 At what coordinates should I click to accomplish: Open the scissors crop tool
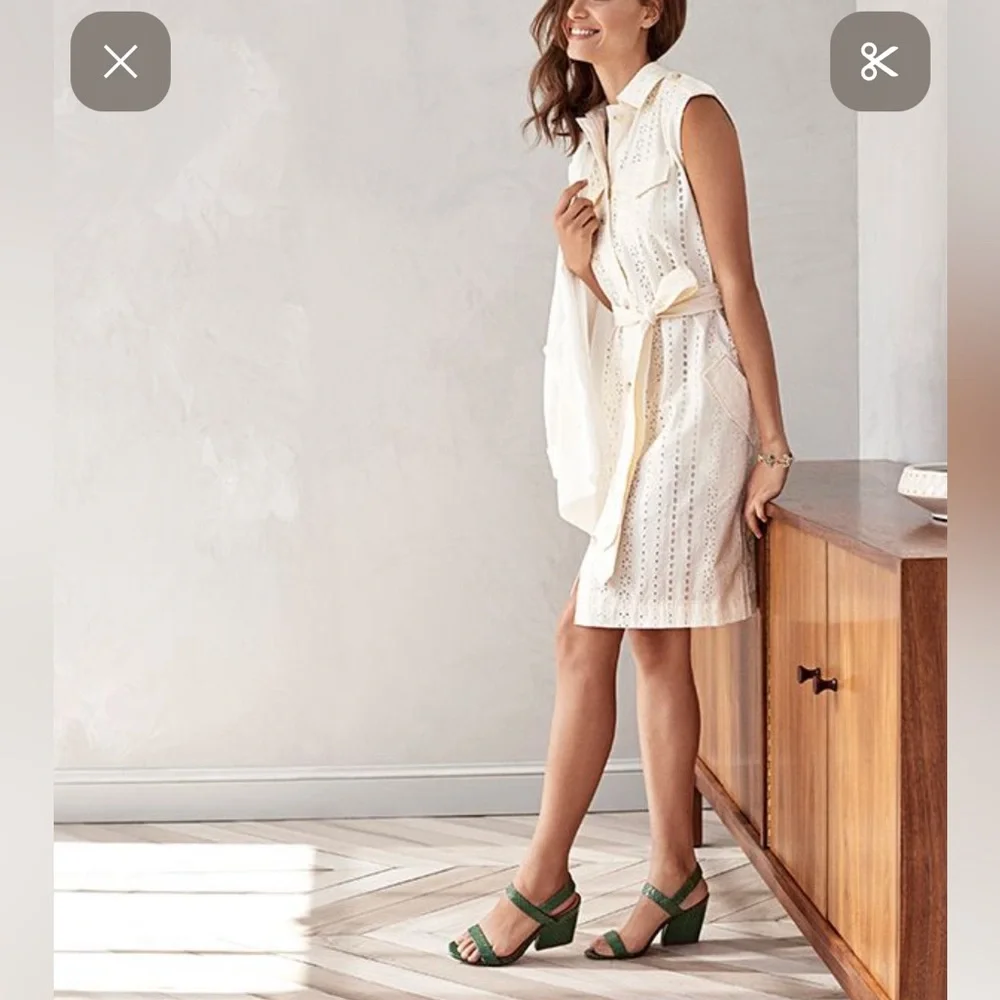(x=879, y=62)
